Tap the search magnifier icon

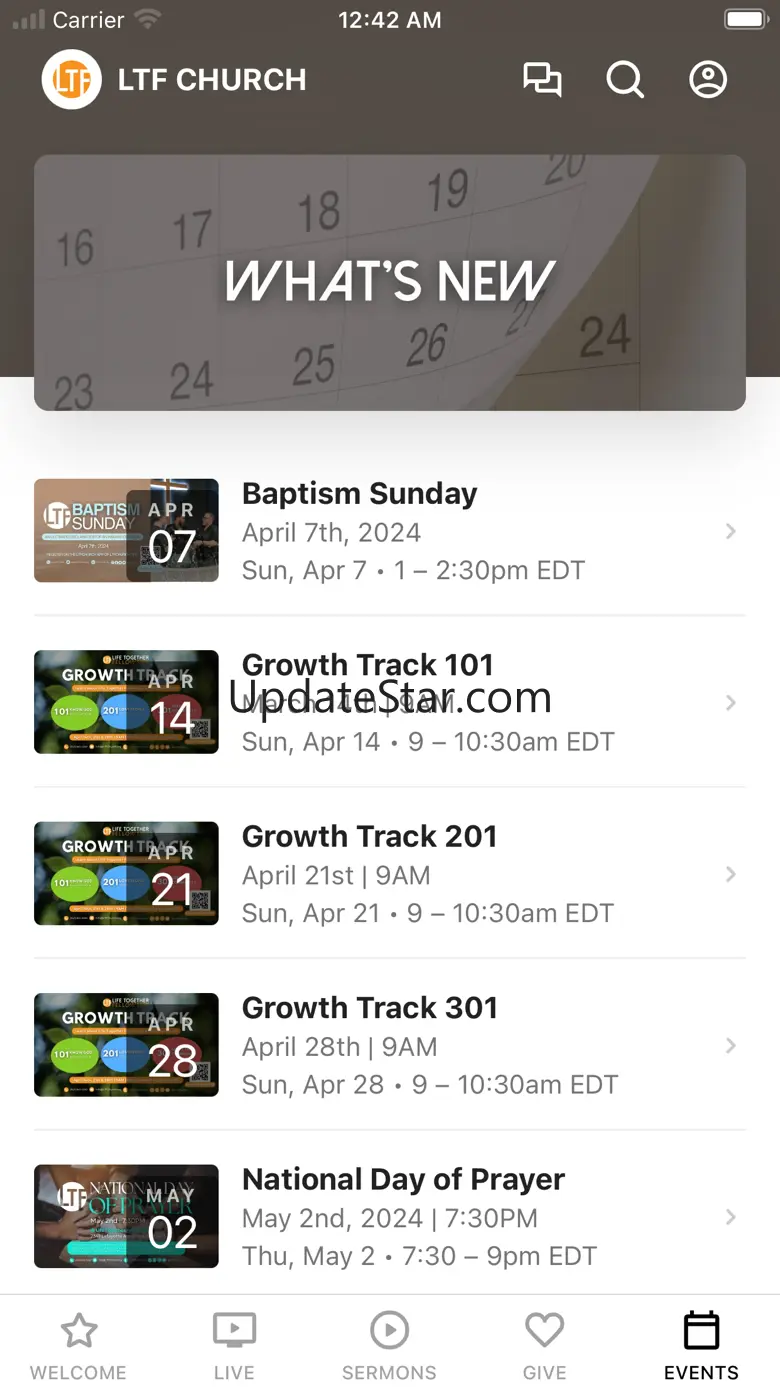625,80
